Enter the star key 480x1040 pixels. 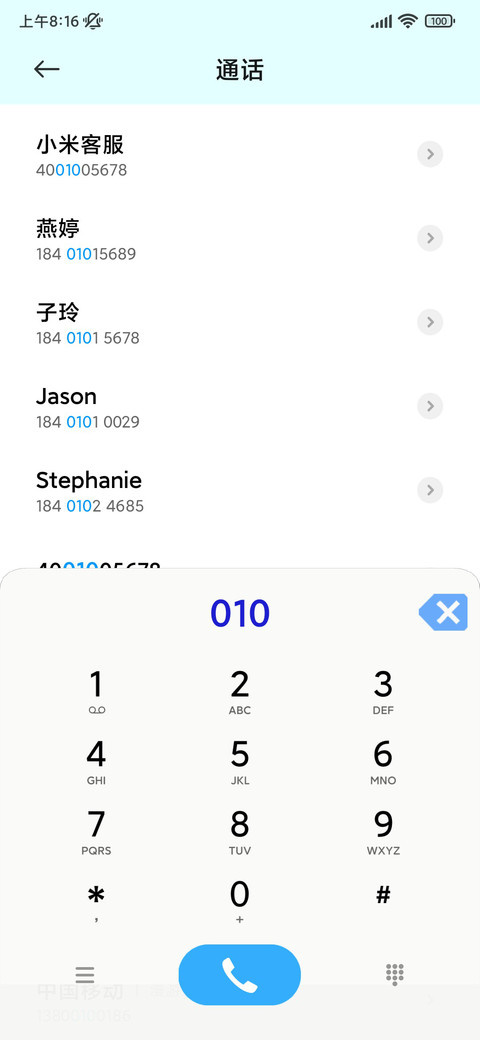[96, 901]
